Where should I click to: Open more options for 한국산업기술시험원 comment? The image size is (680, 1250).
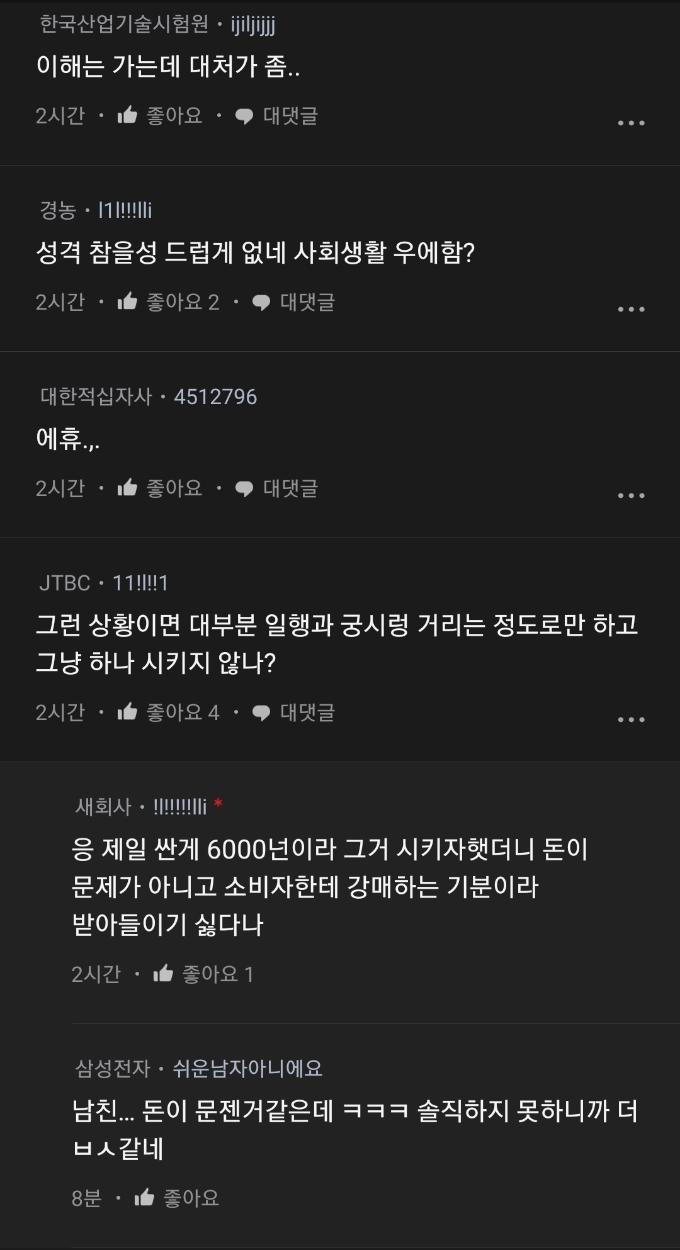pyautogui.click(x=631, y=123)
